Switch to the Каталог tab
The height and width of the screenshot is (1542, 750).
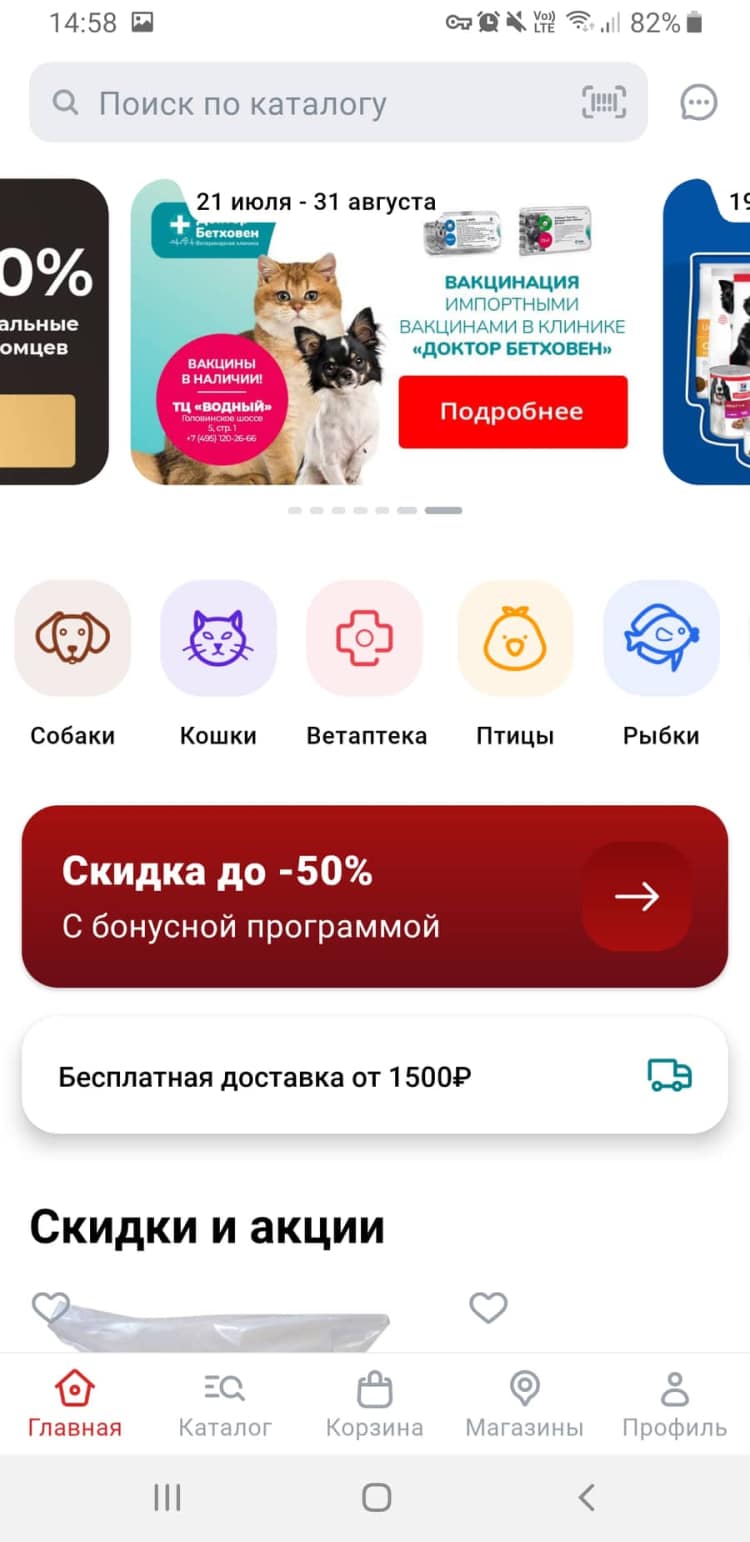click(224, 1404)
